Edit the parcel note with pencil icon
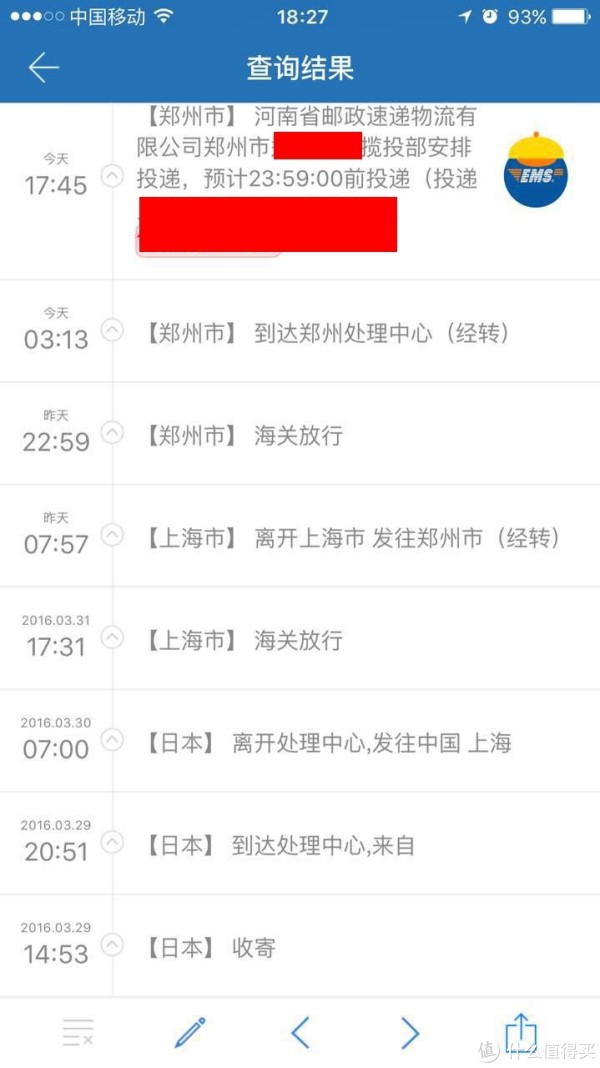 click(190, 1033)
